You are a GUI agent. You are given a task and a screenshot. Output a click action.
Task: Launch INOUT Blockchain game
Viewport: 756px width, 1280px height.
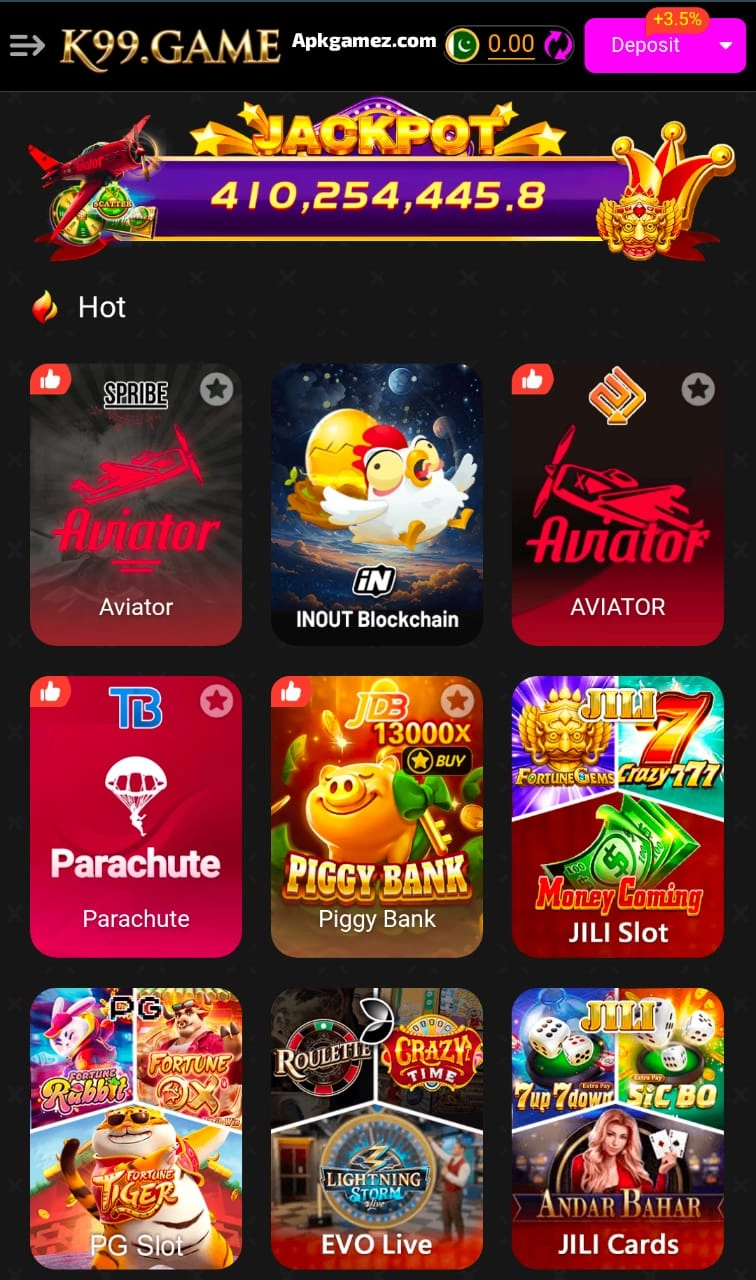pyautogui.click(x=377, y=505)
